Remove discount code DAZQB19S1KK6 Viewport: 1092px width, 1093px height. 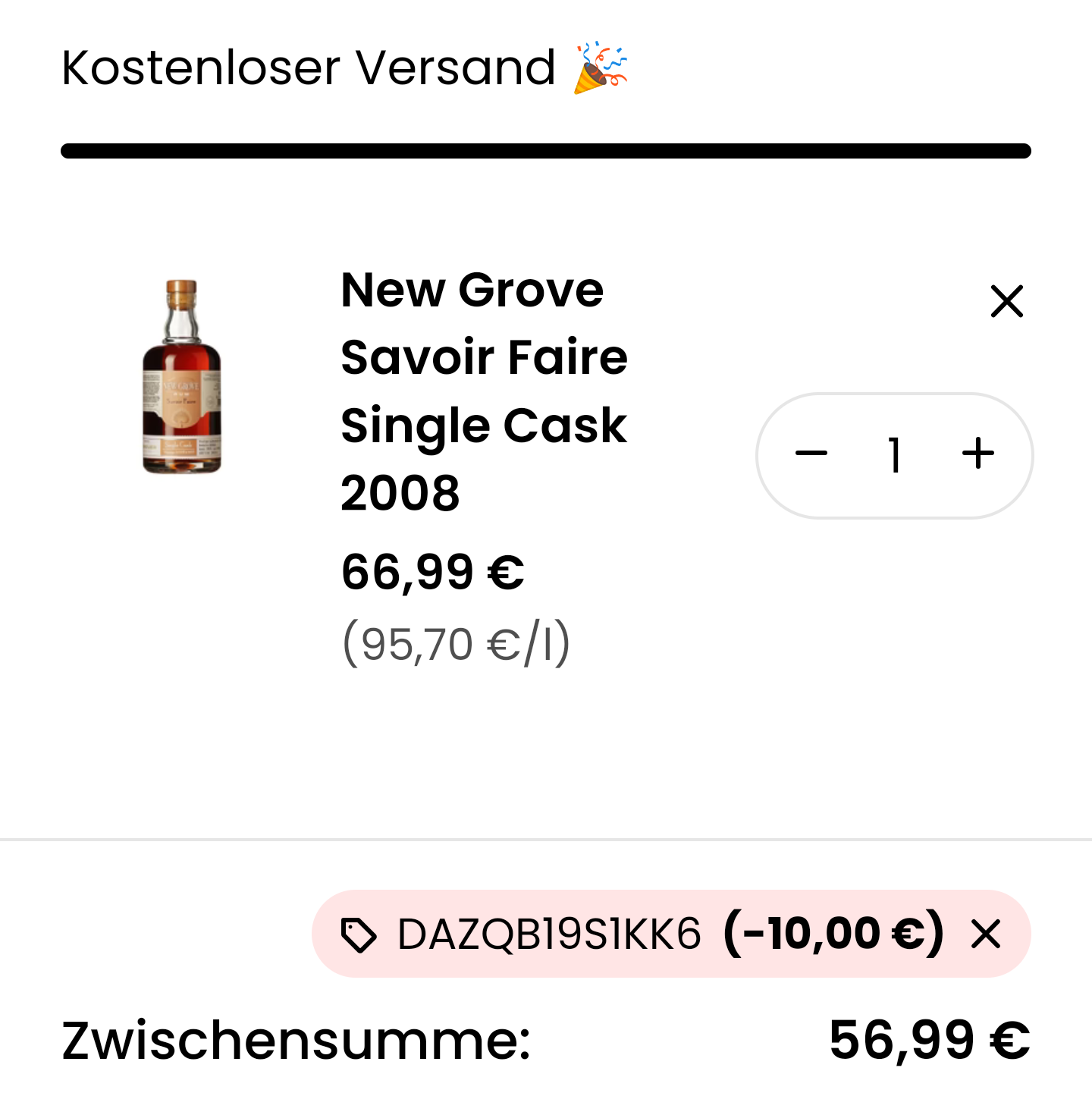coord(986,934)
